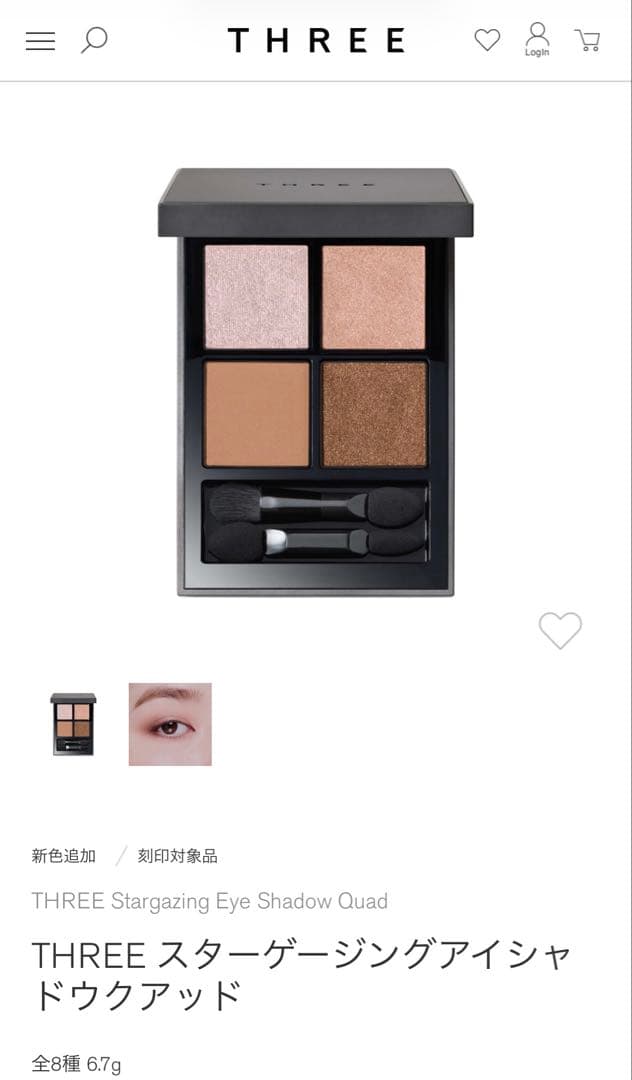
Task: Open the shopping cart
Action: tap(587, 40)
